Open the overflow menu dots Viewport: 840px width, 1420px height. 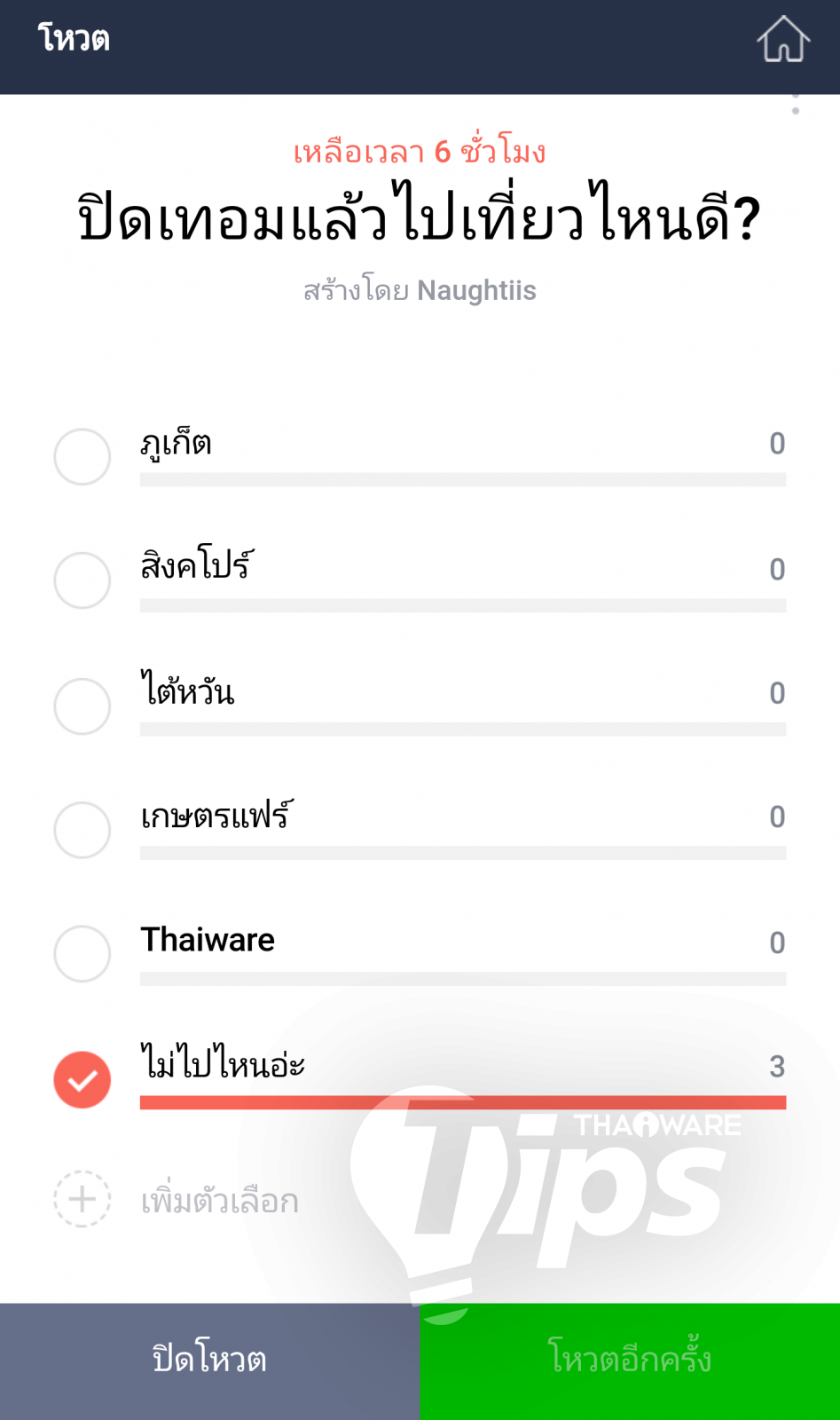[x=796, y=105]
